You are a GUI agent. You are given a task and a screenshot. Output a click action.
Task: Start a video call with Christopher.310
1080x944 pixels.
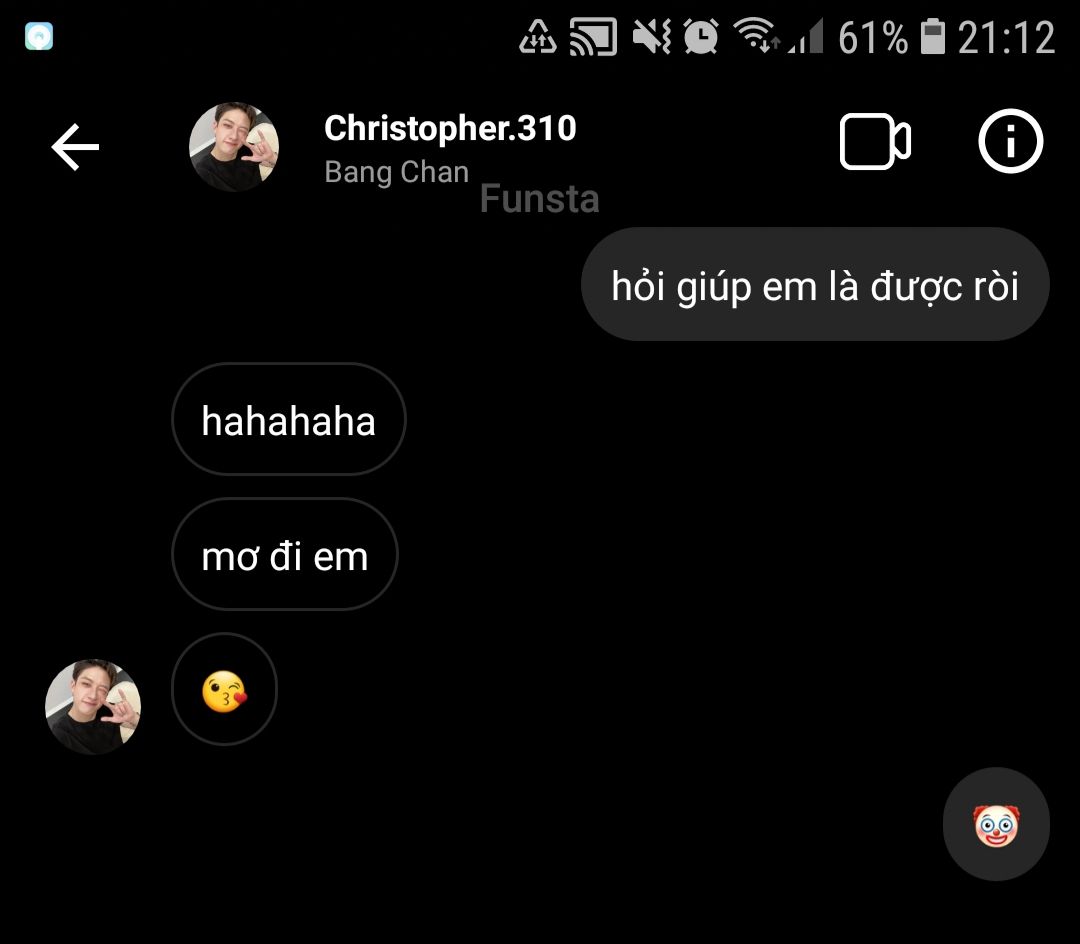pyautogui.click(x=874, y=143)
